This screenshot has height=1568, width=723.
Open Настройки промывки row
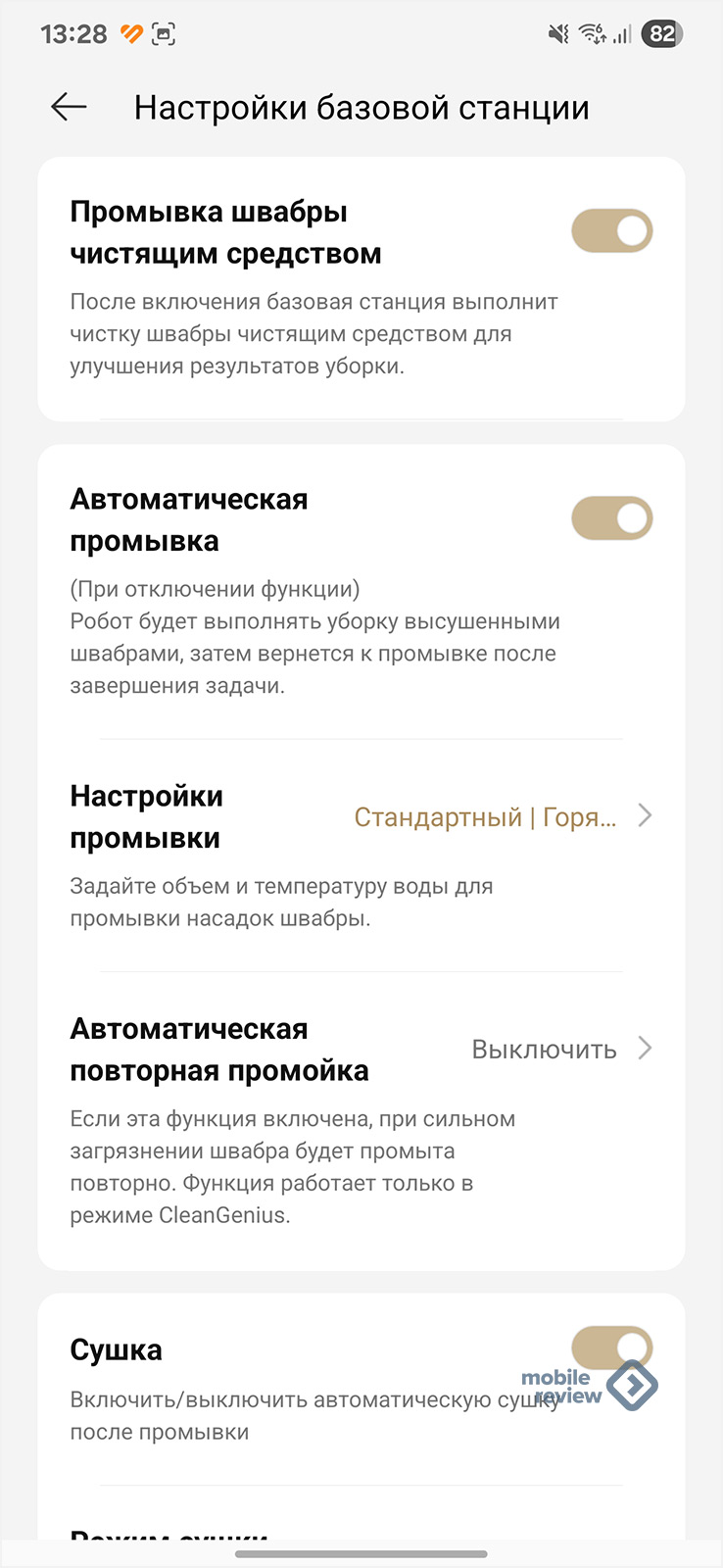coord(361,855)
